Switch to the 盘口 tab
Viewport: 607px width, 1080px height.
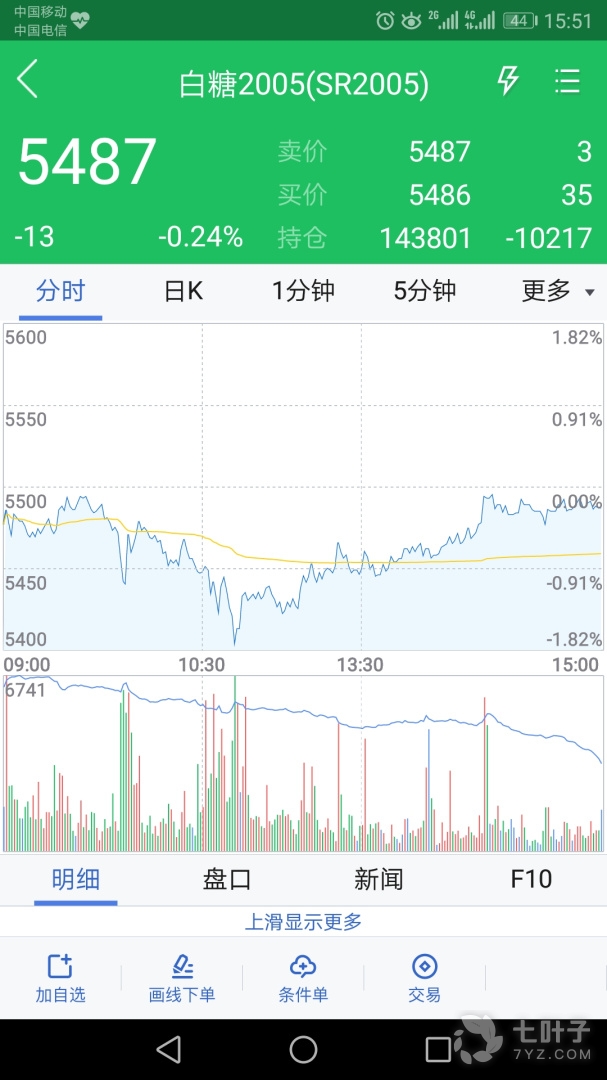(x=227, y=880)
